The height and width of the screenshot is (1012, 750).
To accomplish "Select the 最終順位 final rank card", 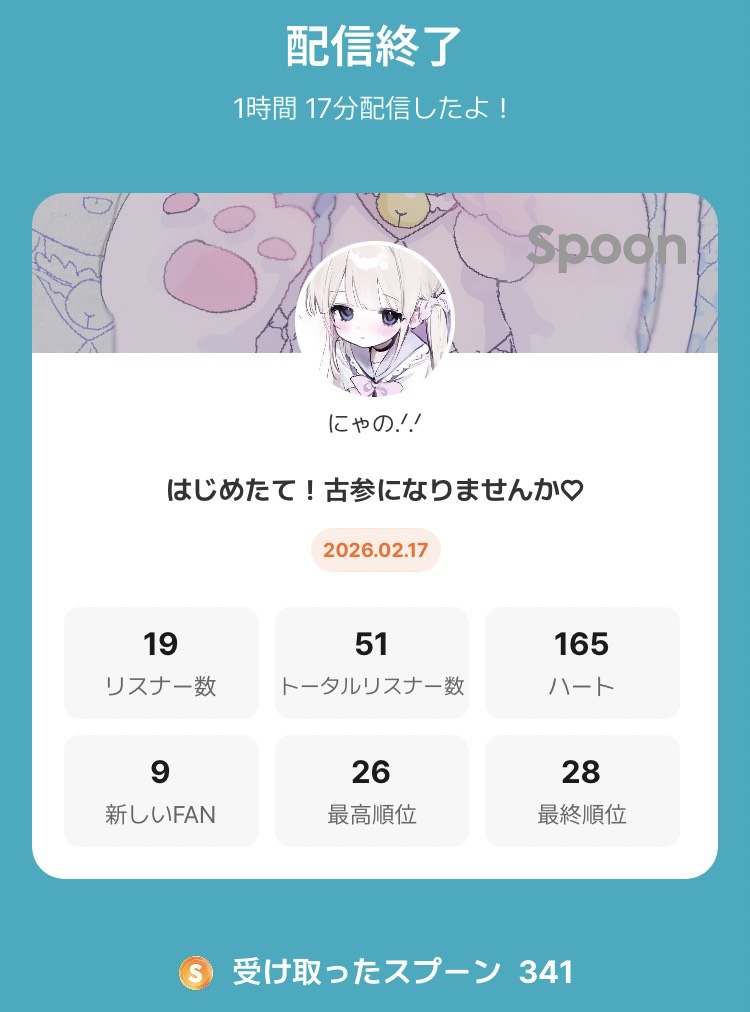I will coord(582,790).
